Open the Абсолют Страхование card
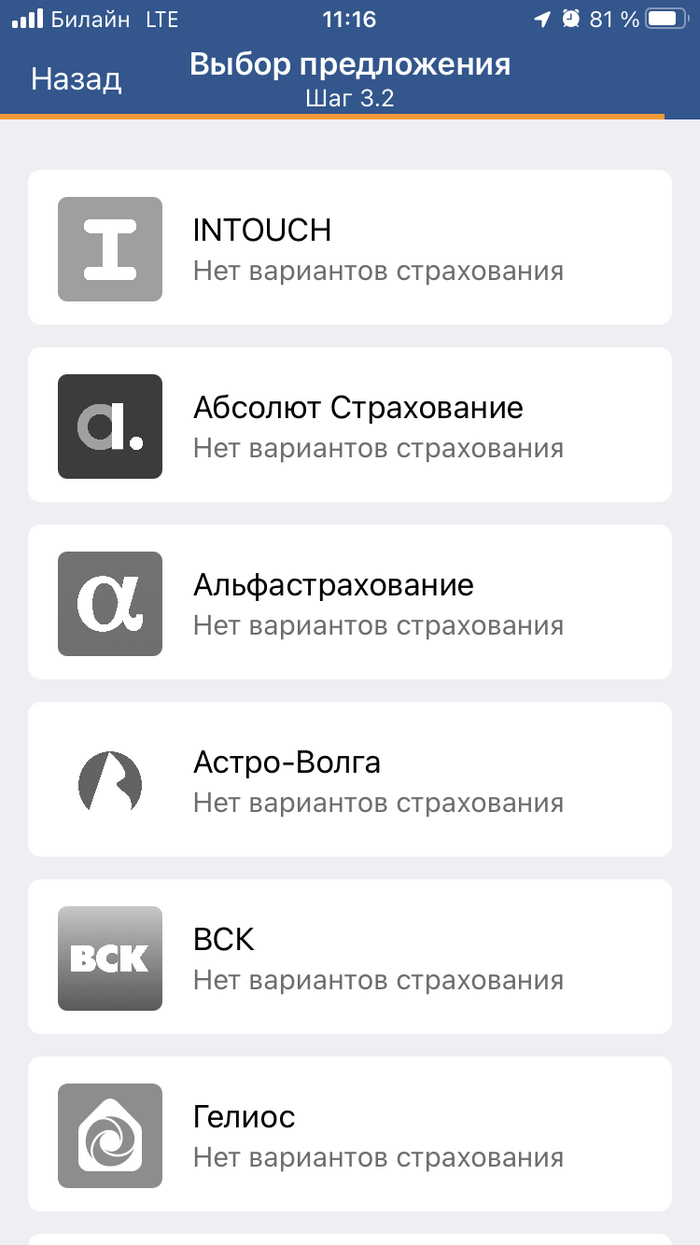 (350, 425)
